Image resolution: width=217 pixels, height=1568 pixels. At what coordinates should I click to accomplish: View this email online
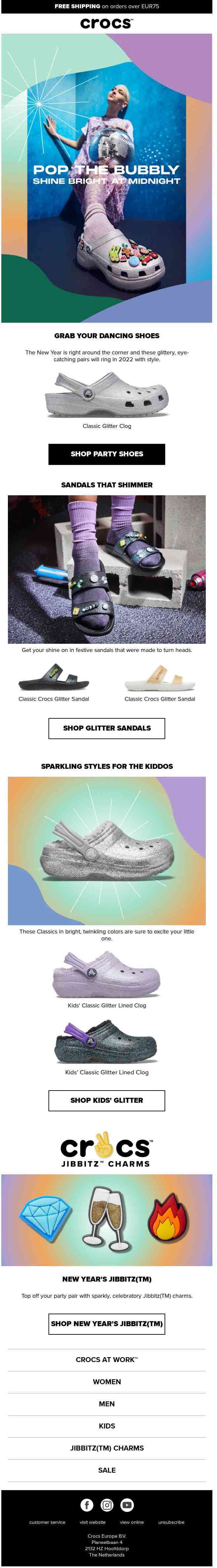[x=132, y=1522]
